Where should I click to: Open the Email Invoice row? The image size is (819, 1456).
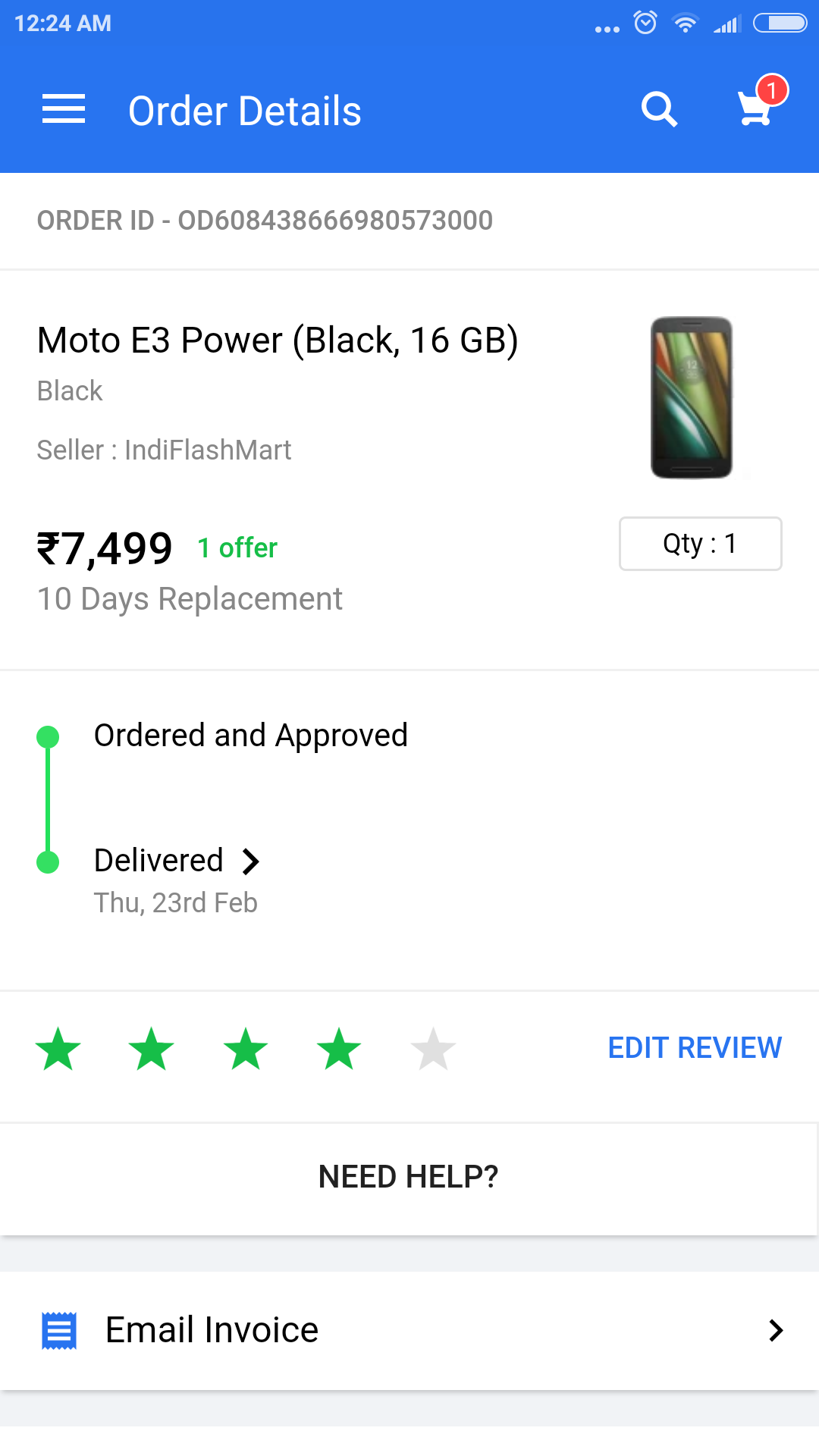[409, 1330]
